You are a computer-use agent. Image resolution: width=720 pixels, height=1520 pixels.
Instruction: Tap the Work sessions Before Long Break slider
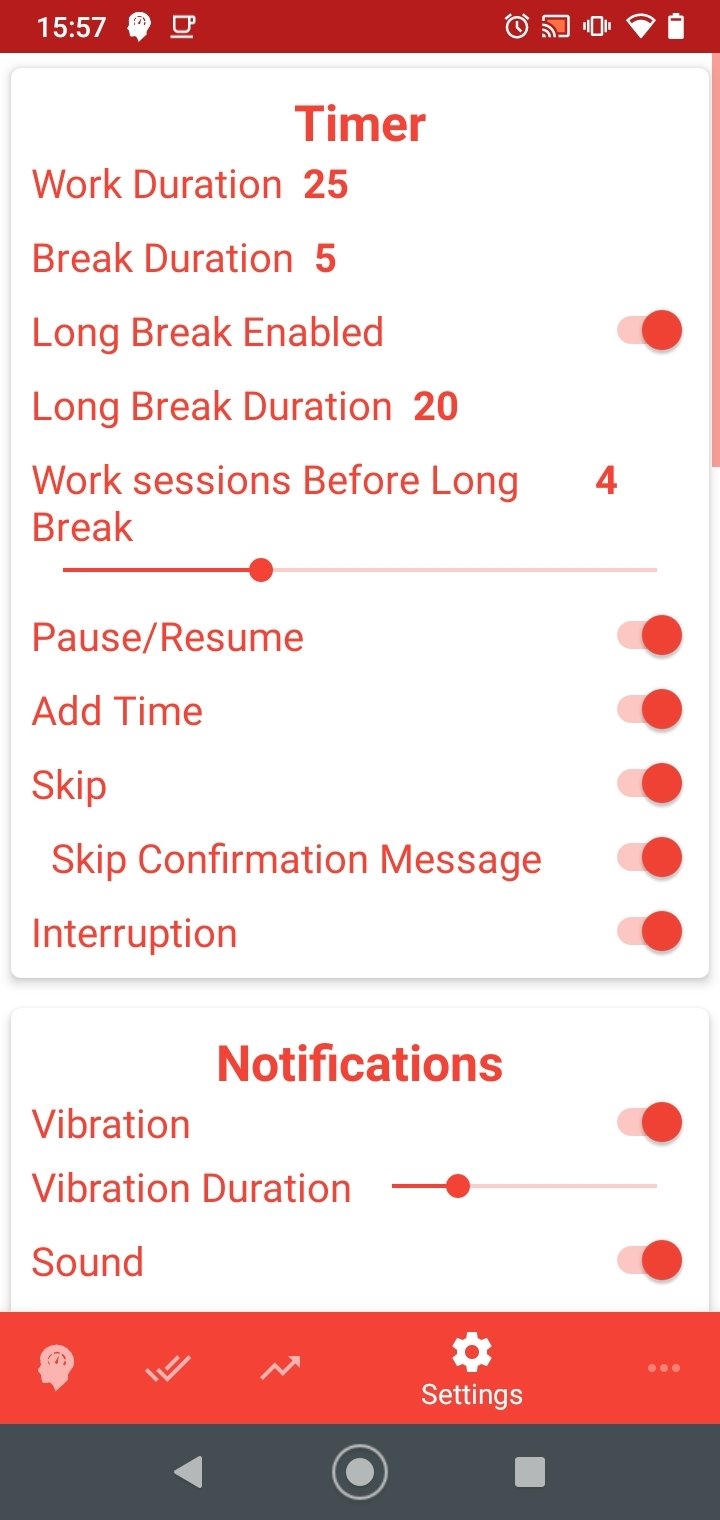(x=360, y=570)
